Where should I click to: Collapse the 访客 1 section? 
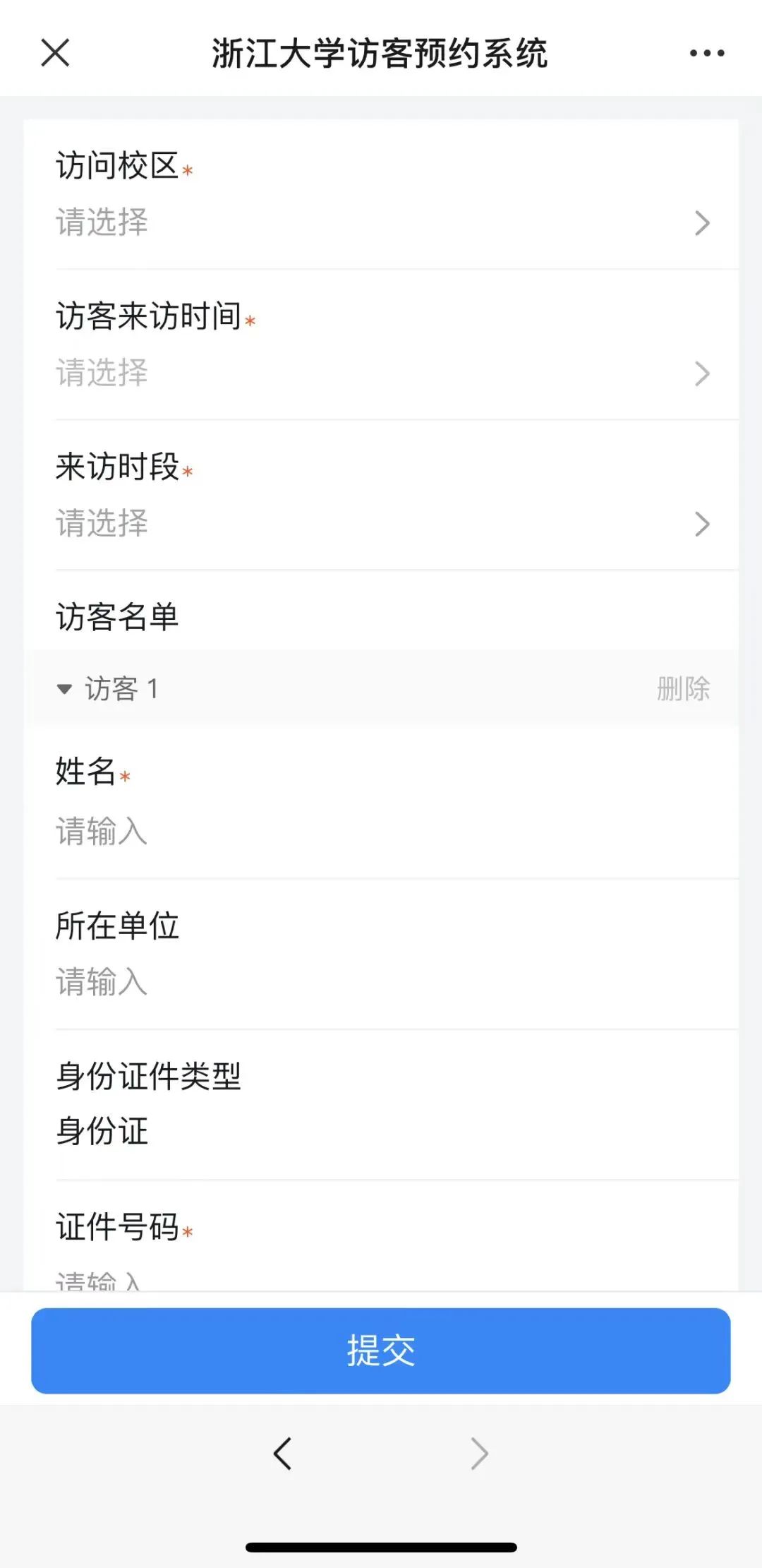[65, 689]
